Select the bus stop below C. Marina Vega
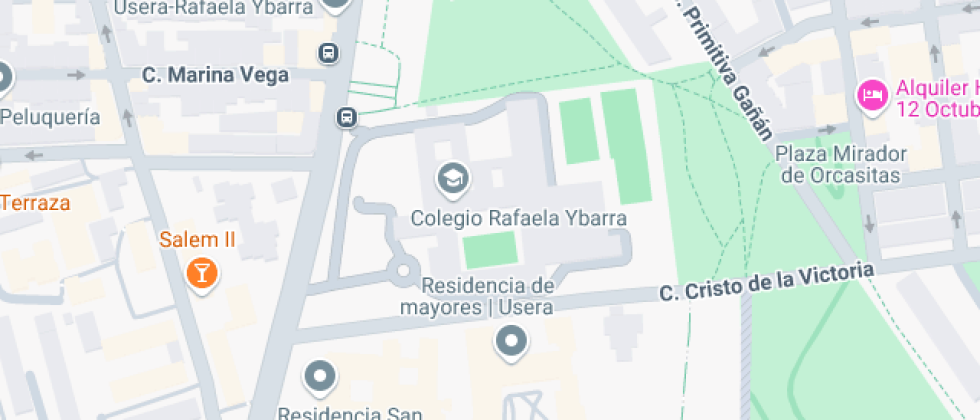Image resolution: width=980 pixels, height=420 pixels. (x=347, y=117)
